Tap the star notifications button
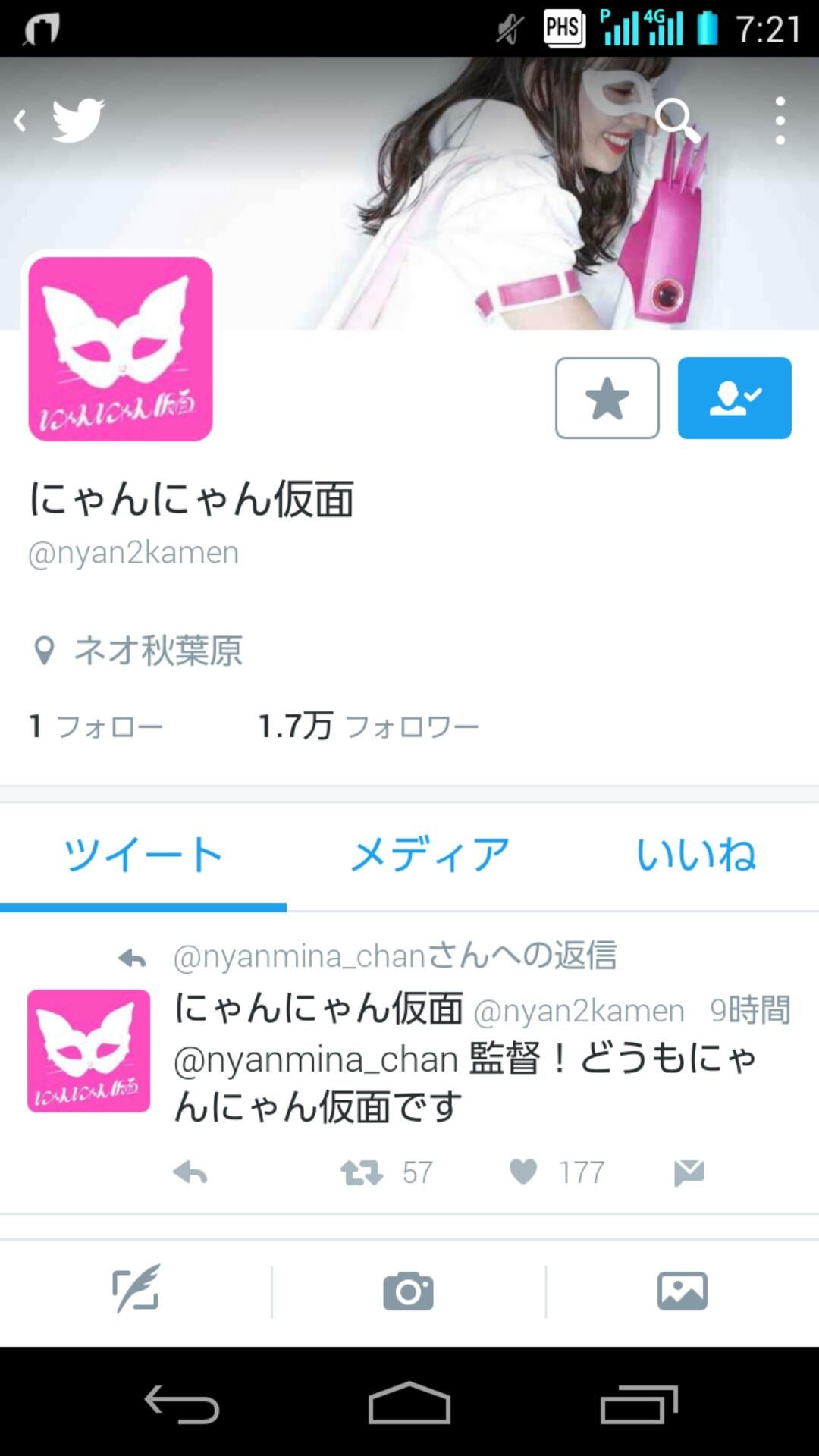This screenshot has width=819, height=1456. [x=607, y=398]
